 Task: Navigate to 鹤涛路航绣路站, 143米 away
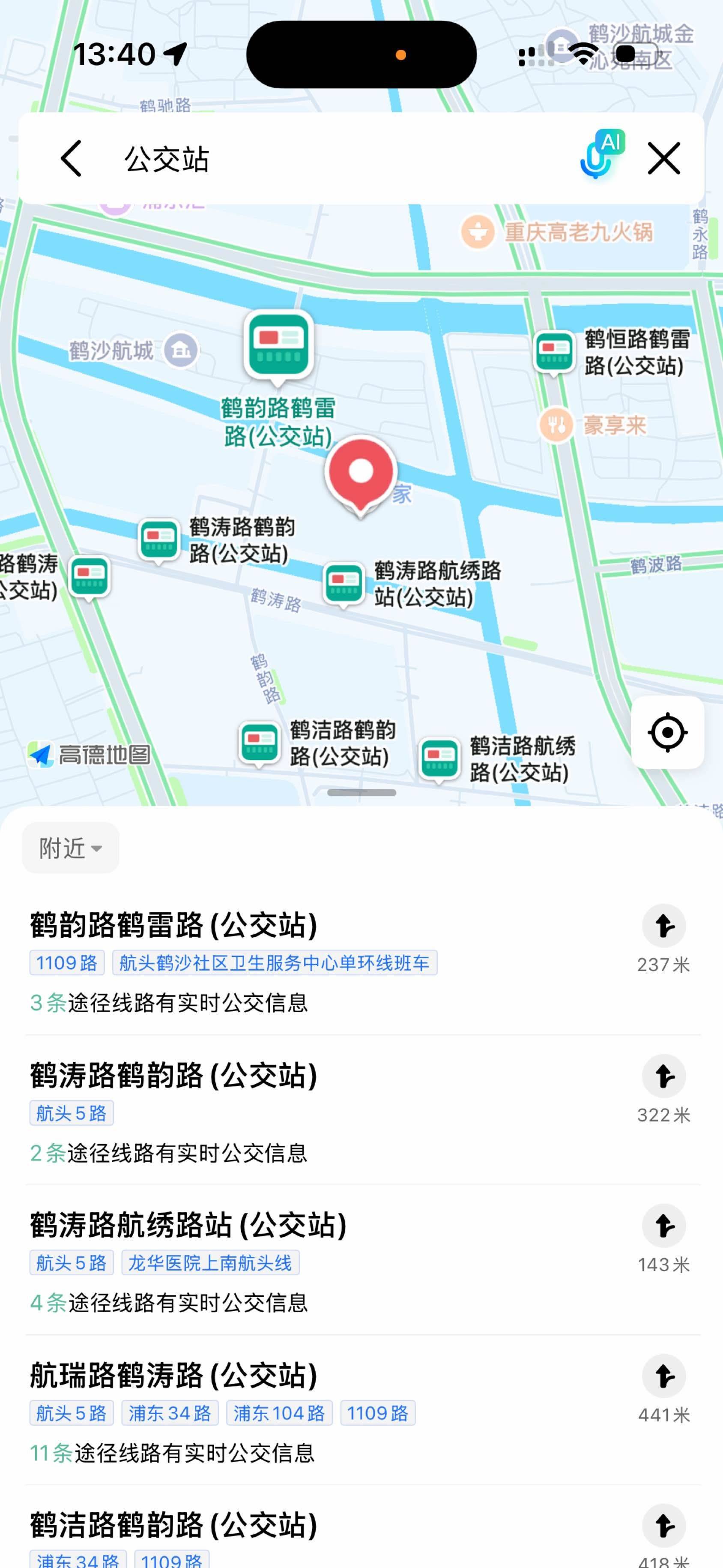[x=663, y=1226]
